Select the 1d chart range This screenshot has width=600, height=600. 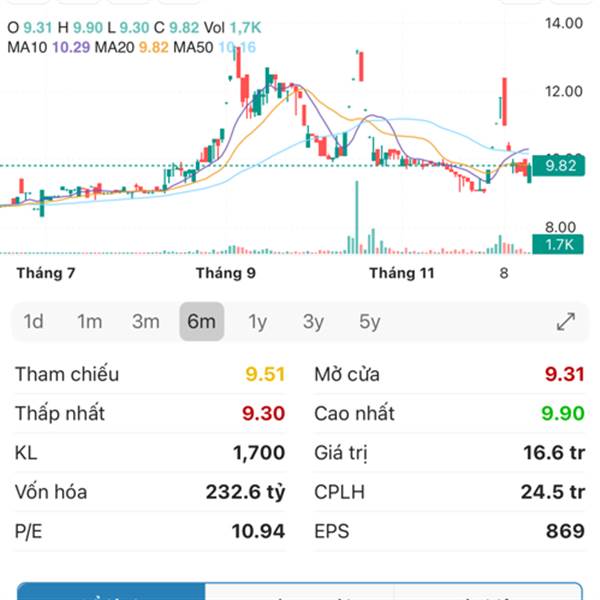pos(34,322)
